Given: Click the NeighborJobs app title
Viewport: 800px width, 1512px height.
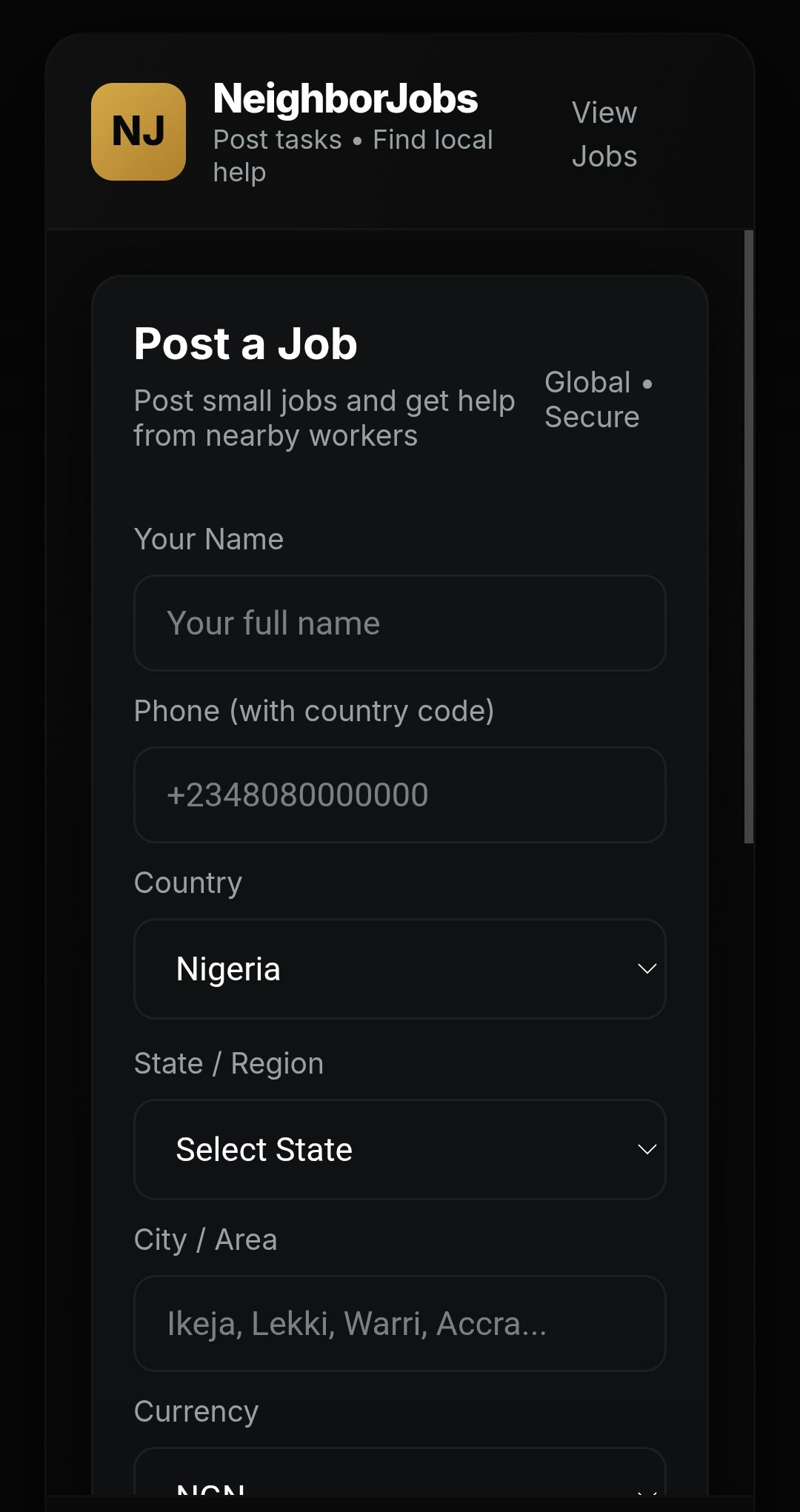Looking at the screenshot, I should click(344, 98).
